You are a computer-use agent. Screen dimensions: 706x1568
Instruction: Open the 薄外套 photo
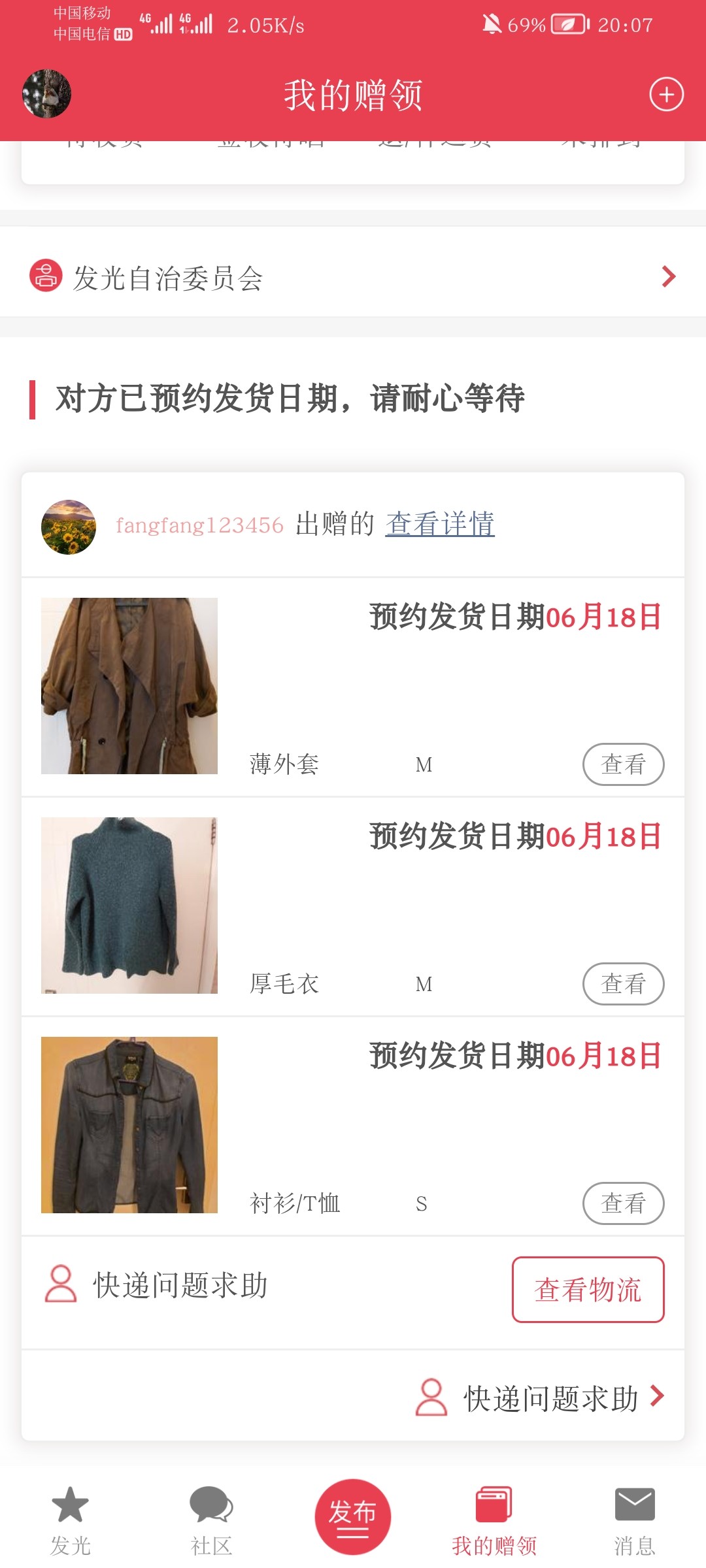(129, 686)
